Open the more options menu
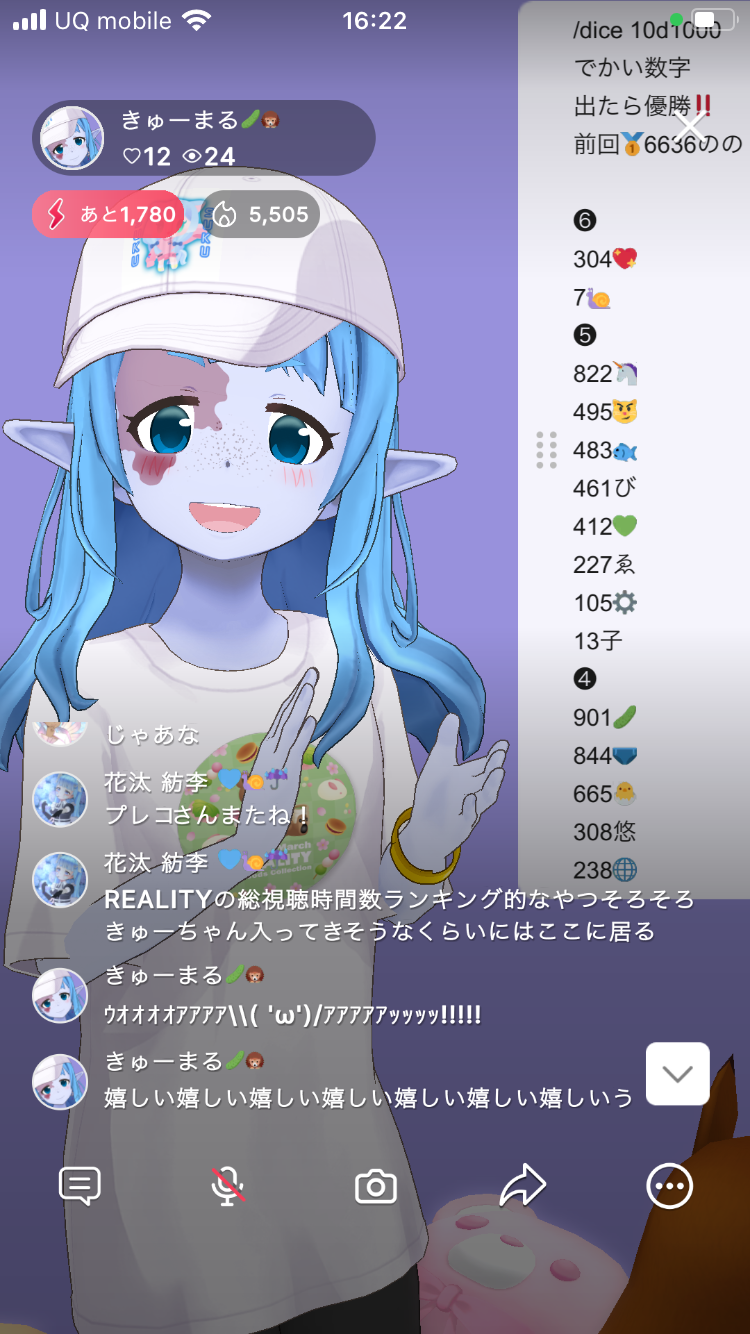750x1334 pixels. (x=669, y=1186)
